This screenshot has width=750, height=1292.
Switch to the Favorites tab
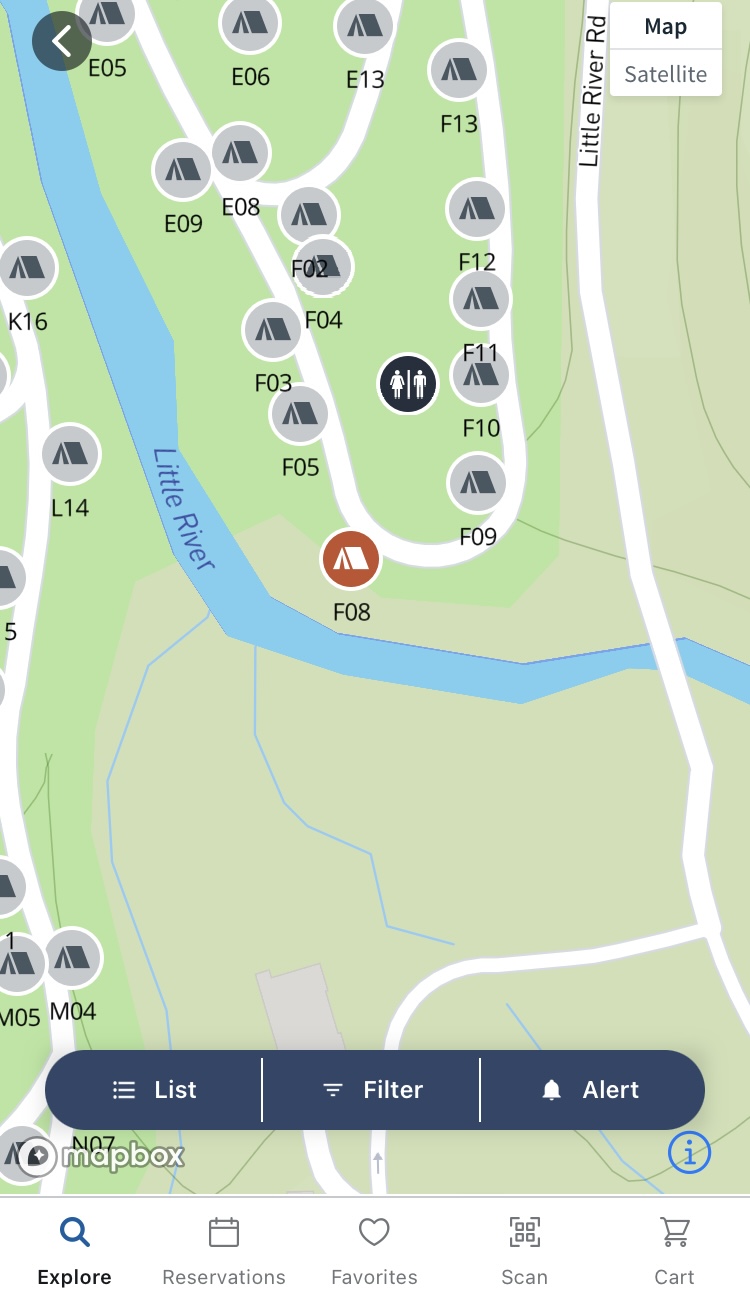tap(374, 1251)
